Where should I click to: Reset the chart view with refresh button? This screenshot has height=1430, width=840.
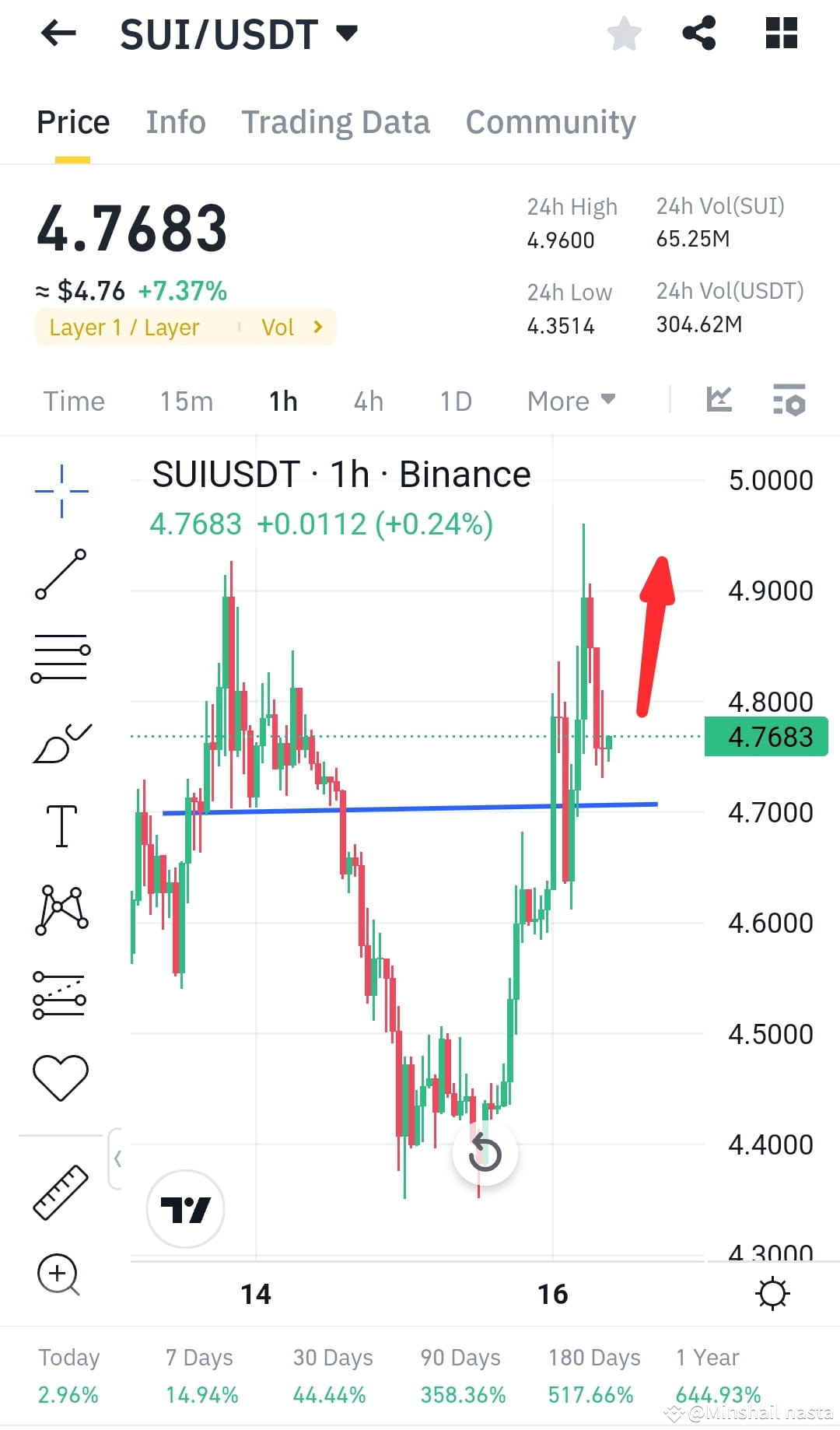click(x=484, y=1155)
